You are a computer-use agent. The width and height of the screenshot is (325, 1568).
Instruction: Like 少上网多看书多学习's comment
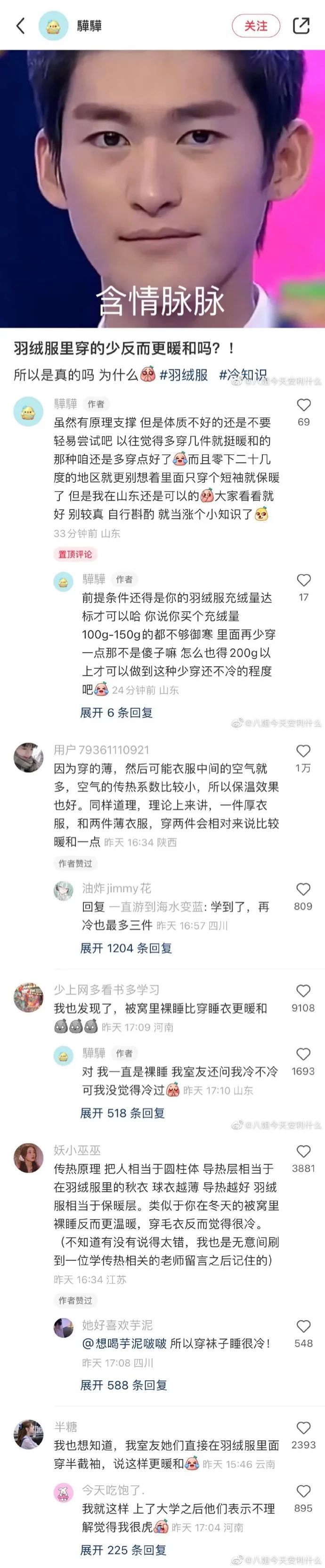(x=303, y=991)
